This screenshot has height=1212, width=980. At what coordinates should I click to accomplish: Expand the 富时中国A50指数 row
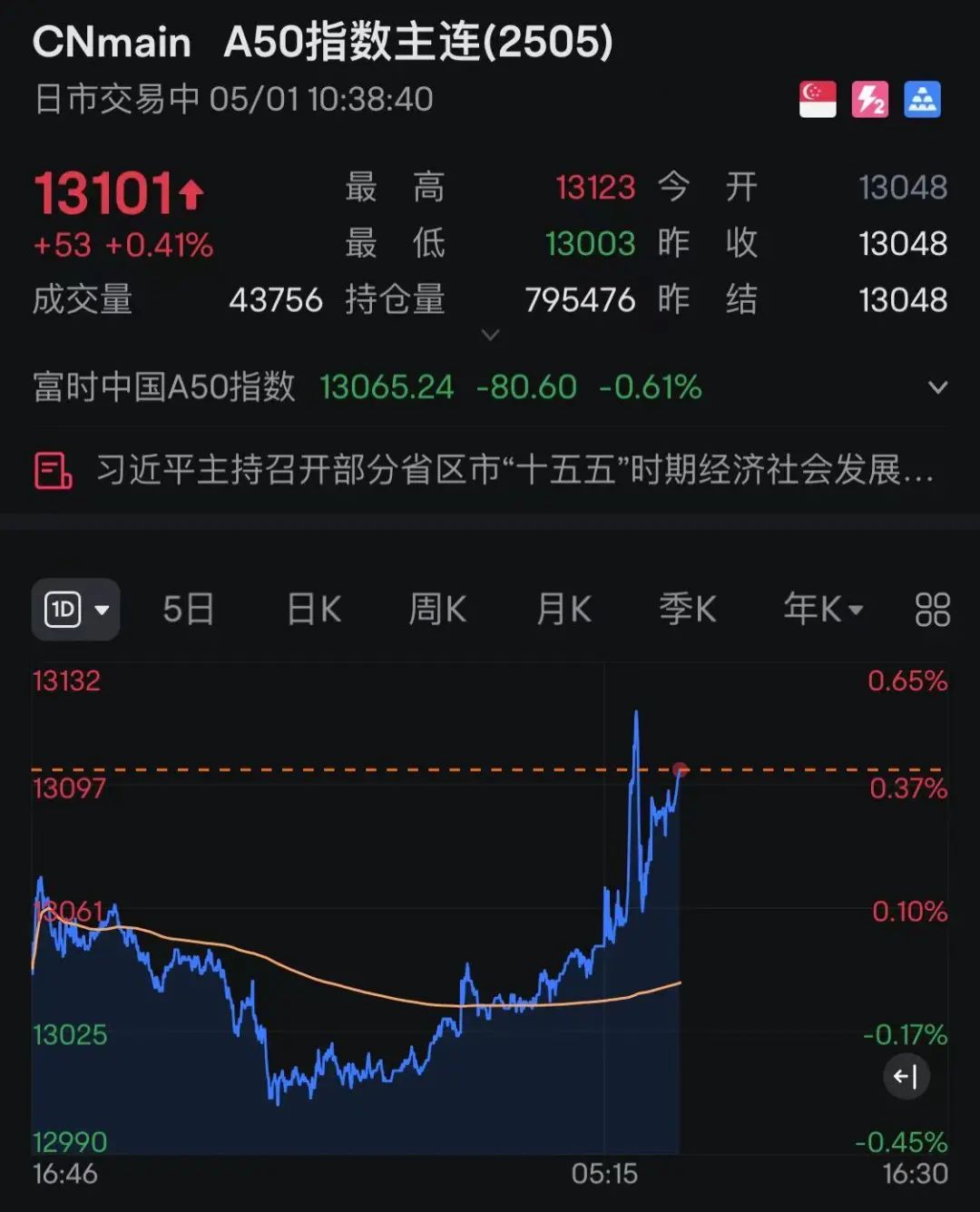pyautogui.click(x=937, y=388)
